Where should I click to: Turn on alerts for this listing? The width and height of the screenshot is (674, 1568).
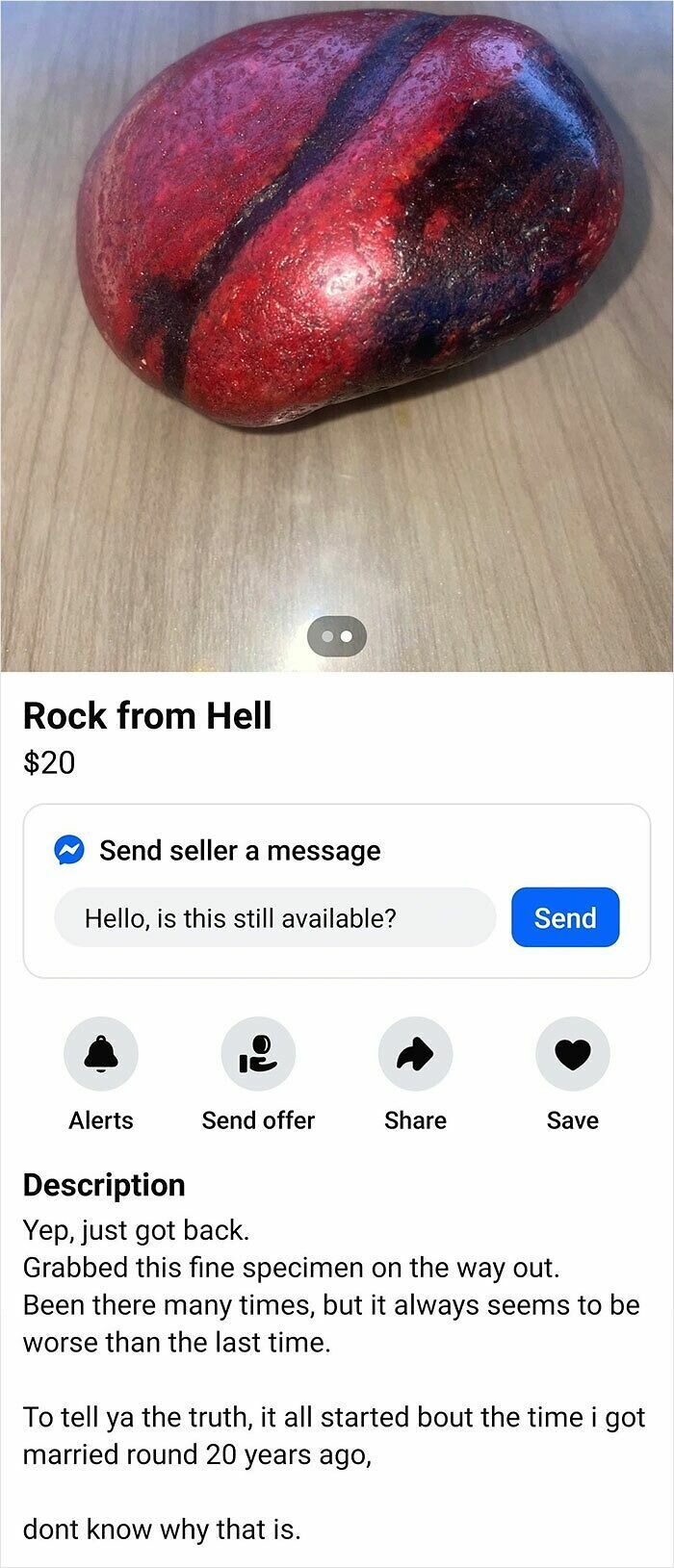[x=101, y=1055]
